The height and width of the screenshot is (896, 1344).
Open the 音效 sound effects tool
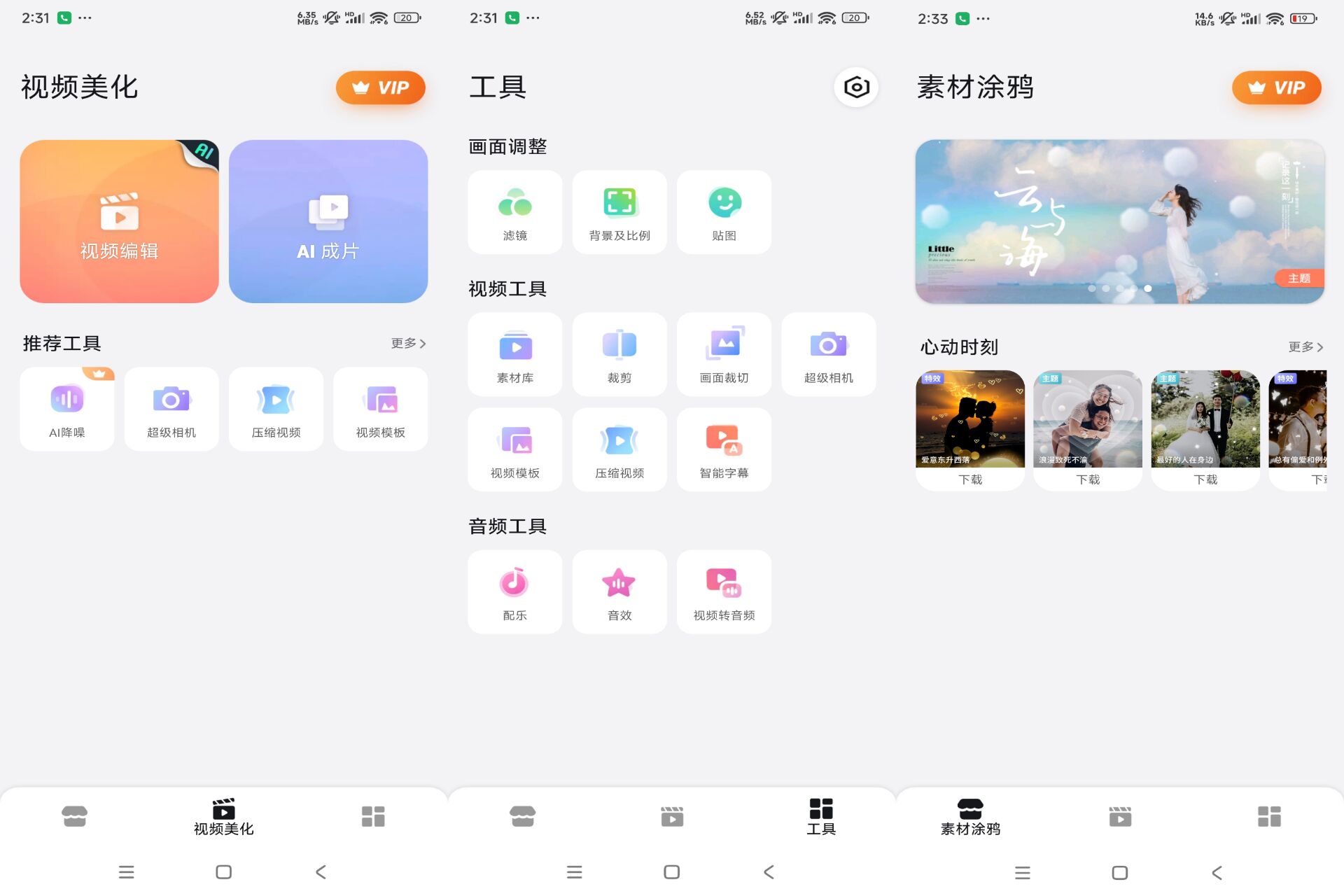click(x=619, y=591)
